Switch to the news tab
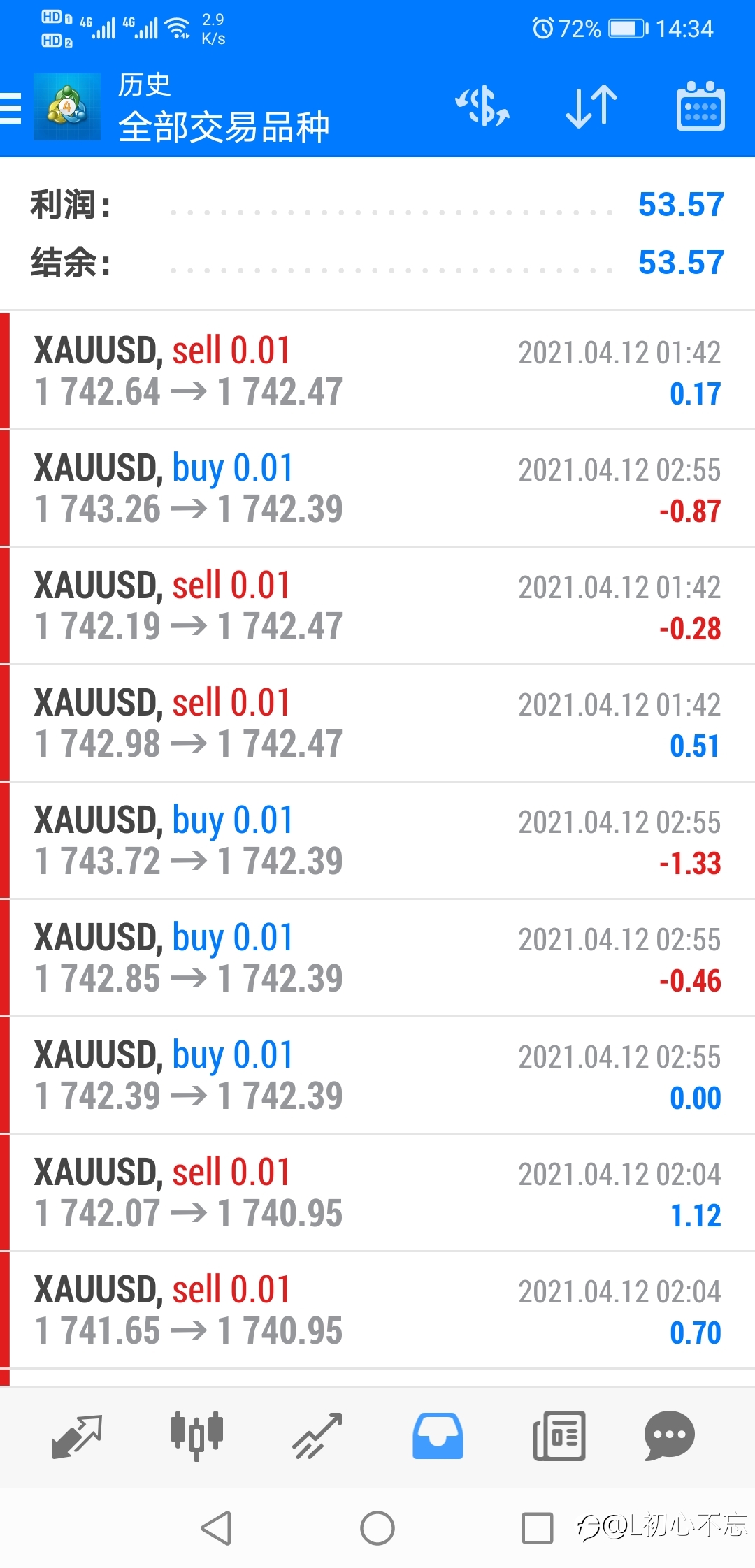This screenshot has height=1568, width=755. (x=559, y=1437)
